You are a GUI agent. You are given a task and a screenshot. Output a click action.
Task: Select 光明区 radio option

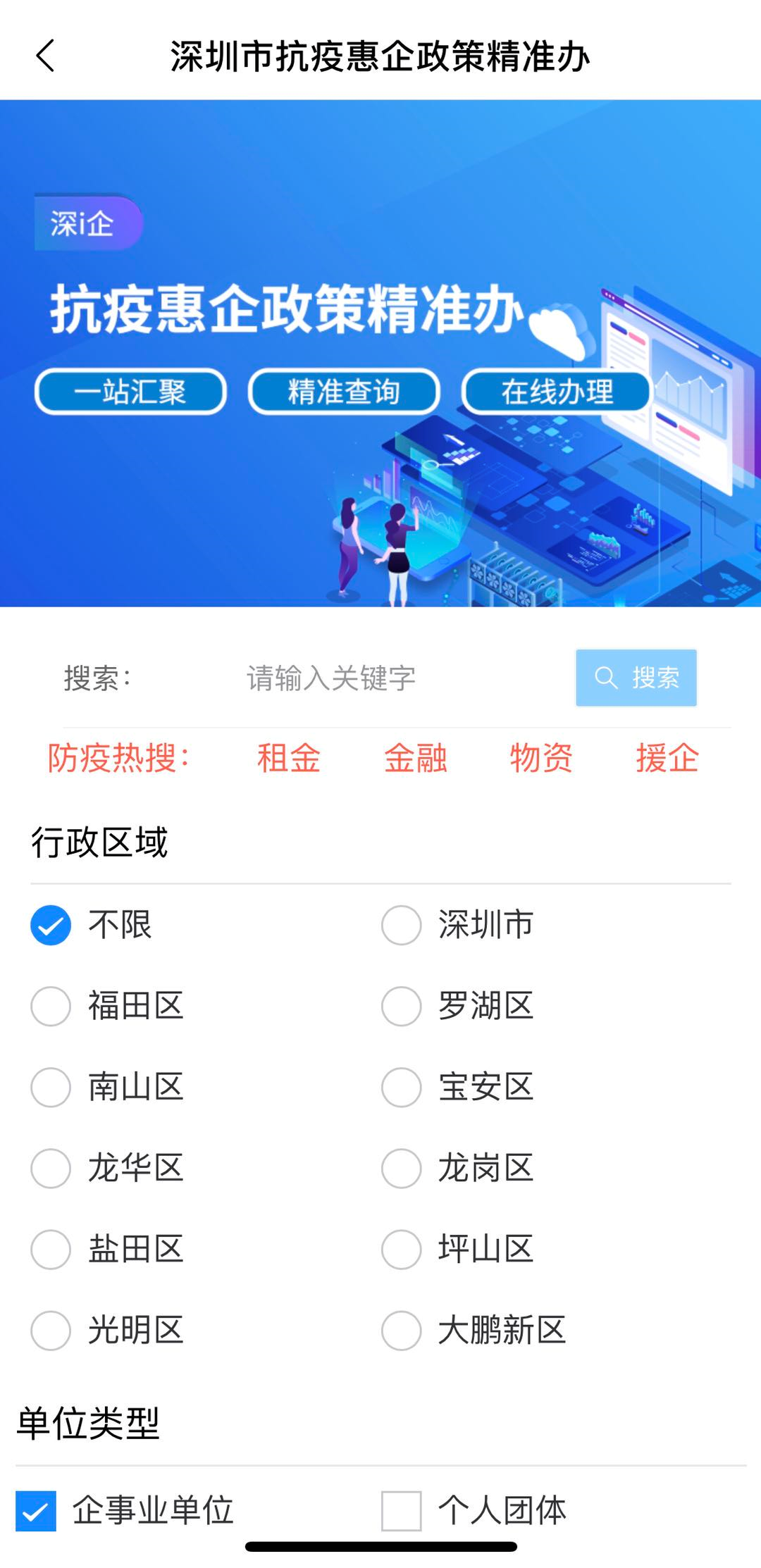[51, 1331]
